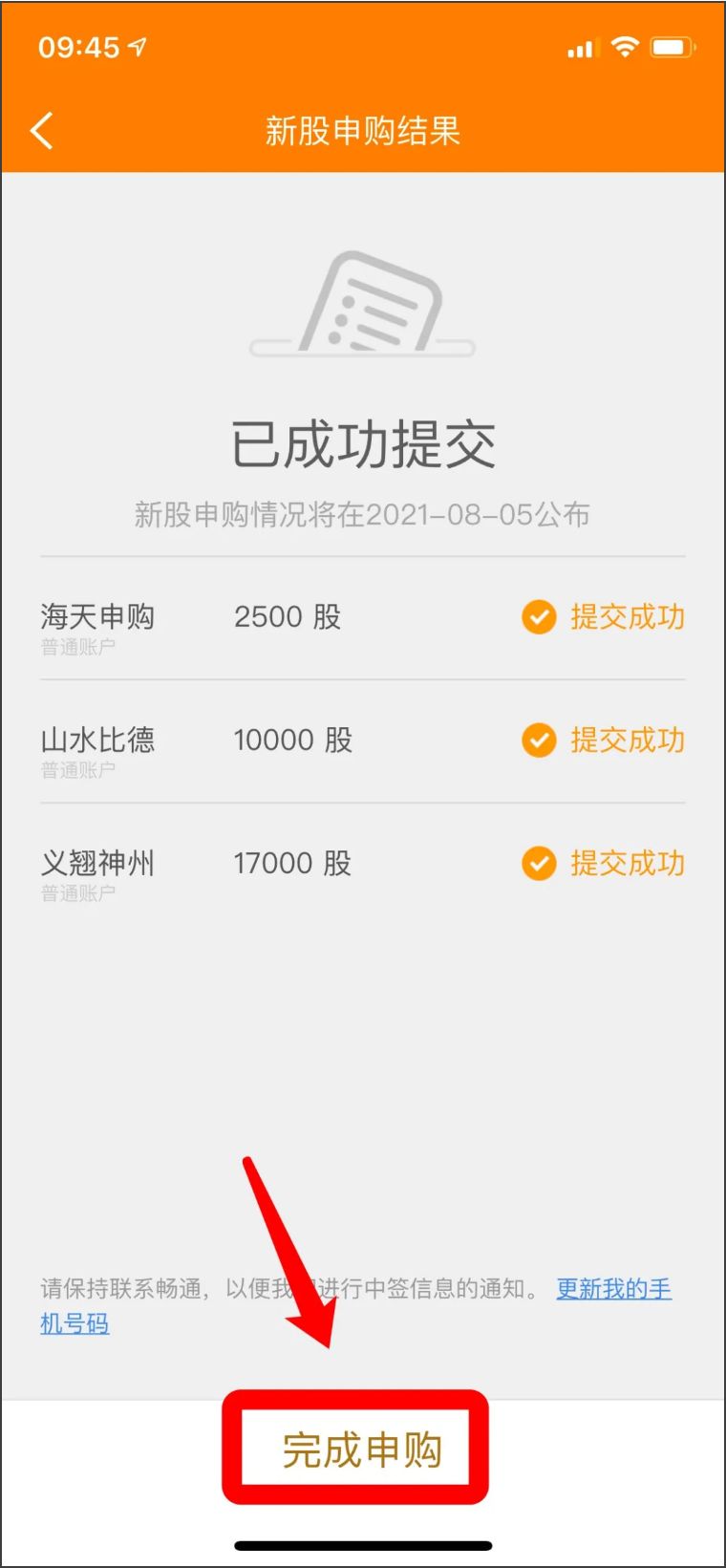Tap the orange checkmark beside 海天申购
This screenshot has height=1568, width=726.
(539, 617)
